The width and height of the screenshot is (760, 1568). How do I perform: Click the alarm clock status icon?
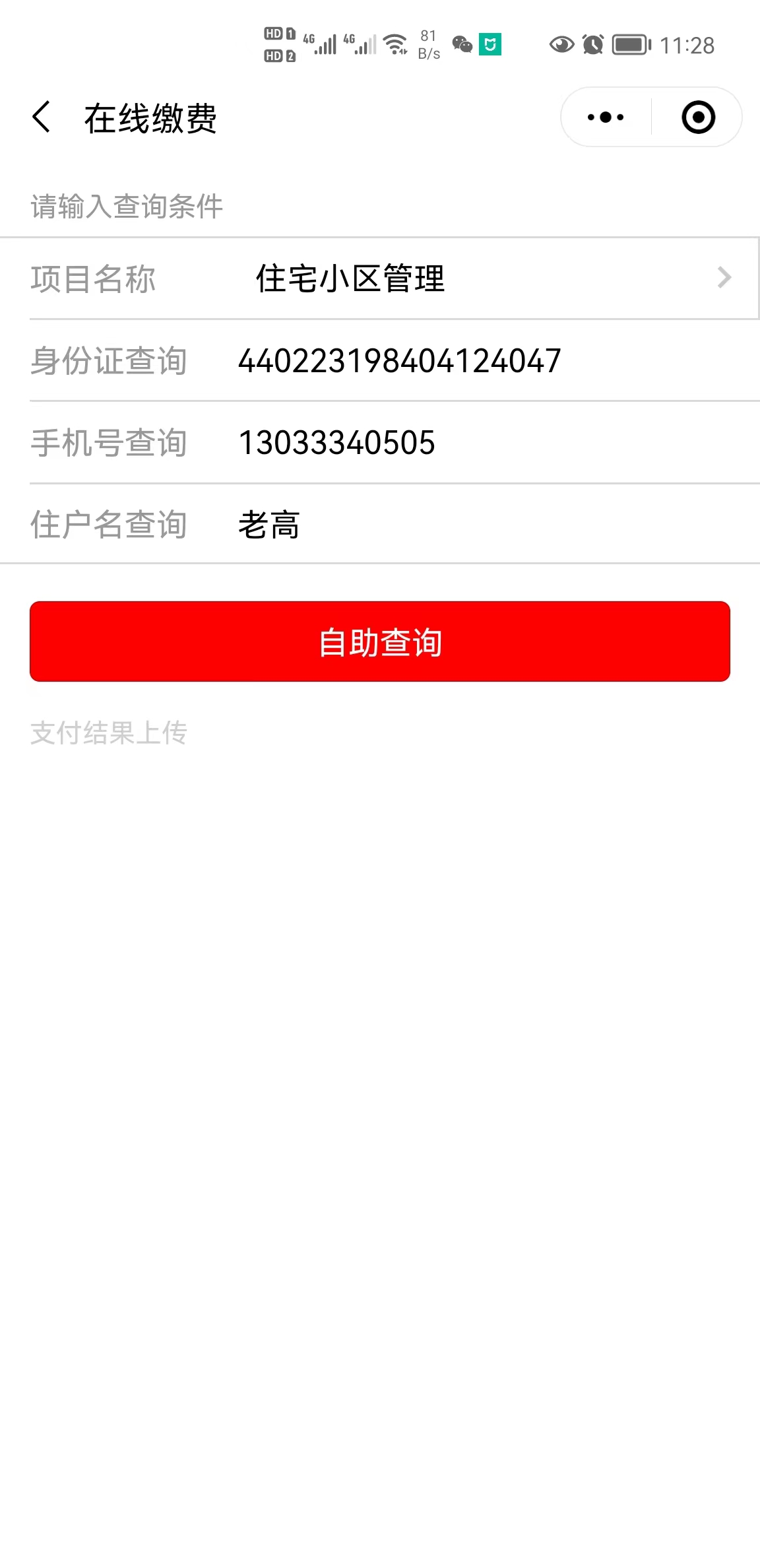pos(592,45)
